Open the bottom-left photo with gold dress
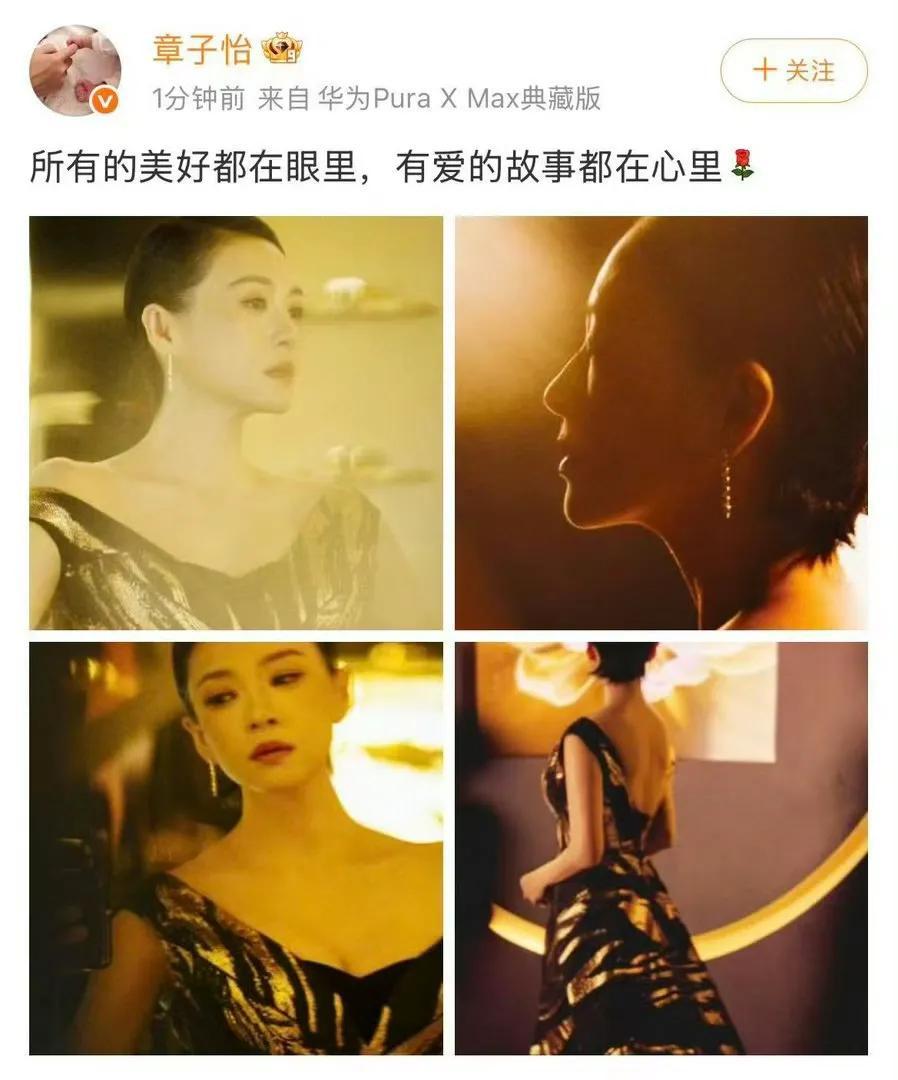 pyautogui.click(x=236, y=848)
